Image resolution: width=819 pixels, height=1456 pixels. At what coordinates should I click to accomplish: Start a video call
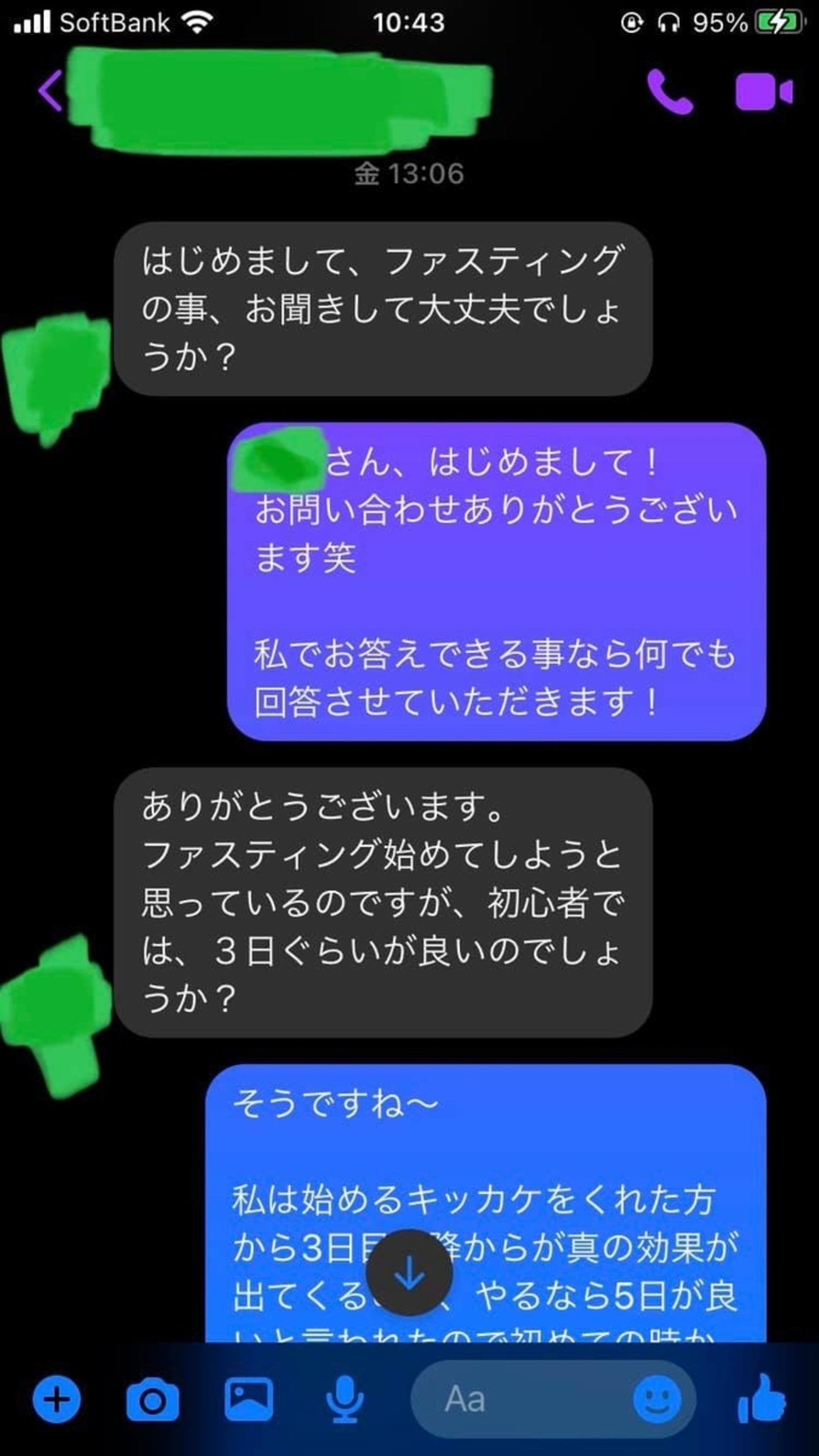click(x=764, y=92)
